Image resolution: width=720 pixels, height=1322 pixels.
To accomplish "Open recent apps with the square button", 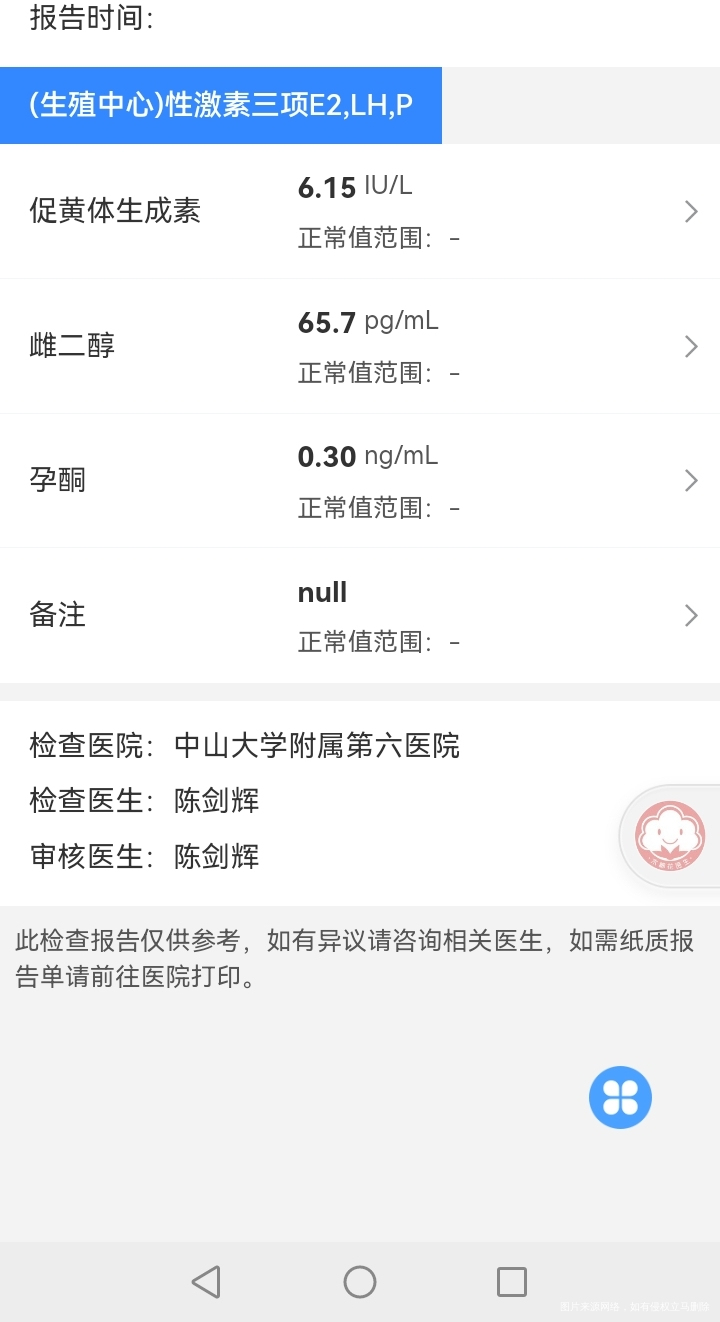I will 512,1281.
